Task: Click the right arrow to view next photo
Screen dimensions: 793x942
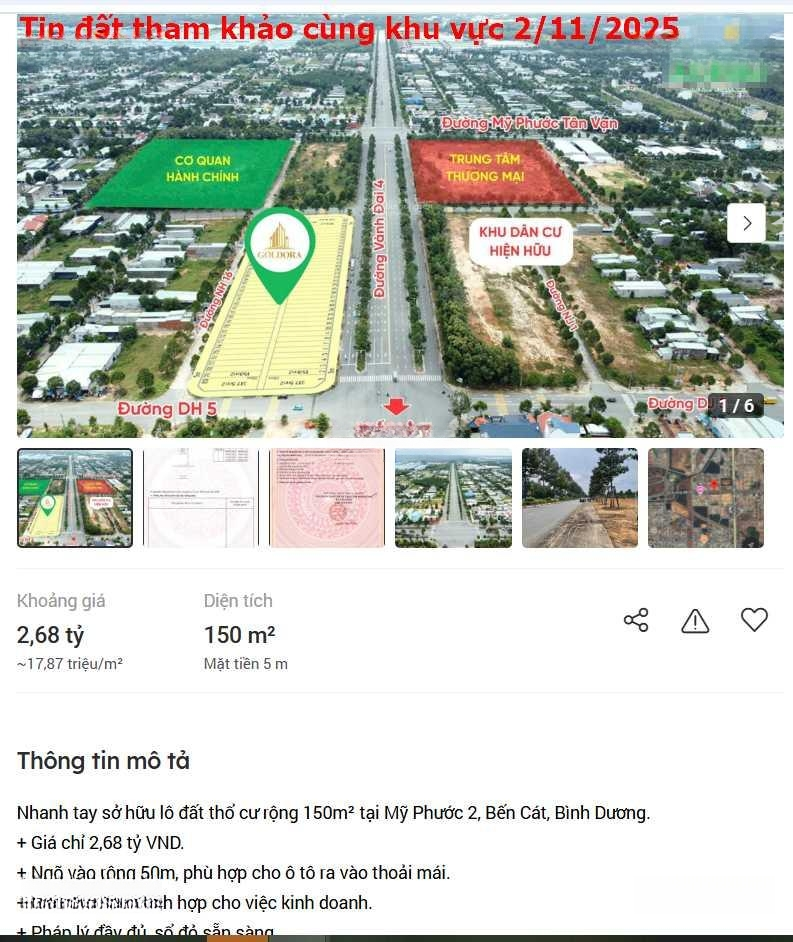Action: pos(746,223)
